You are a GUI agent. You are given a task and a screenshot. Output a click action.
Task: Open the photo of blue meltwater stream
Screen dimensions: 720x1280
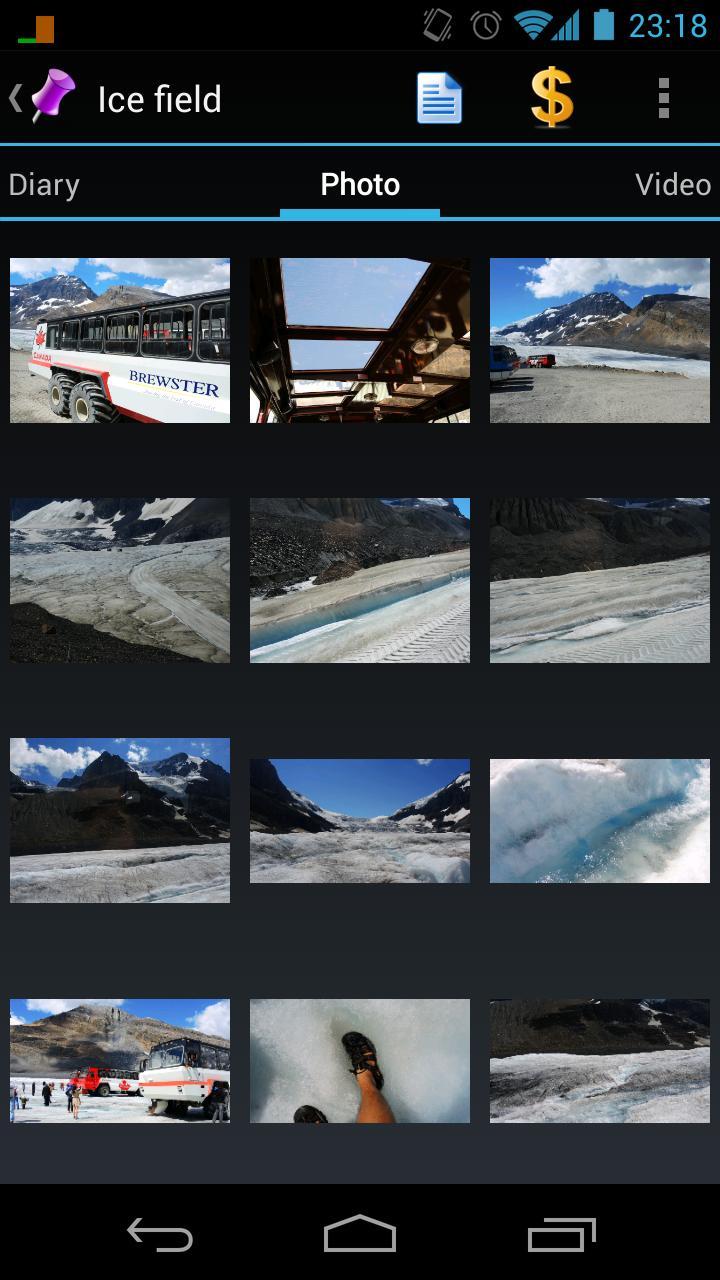[x=360, y=580]
